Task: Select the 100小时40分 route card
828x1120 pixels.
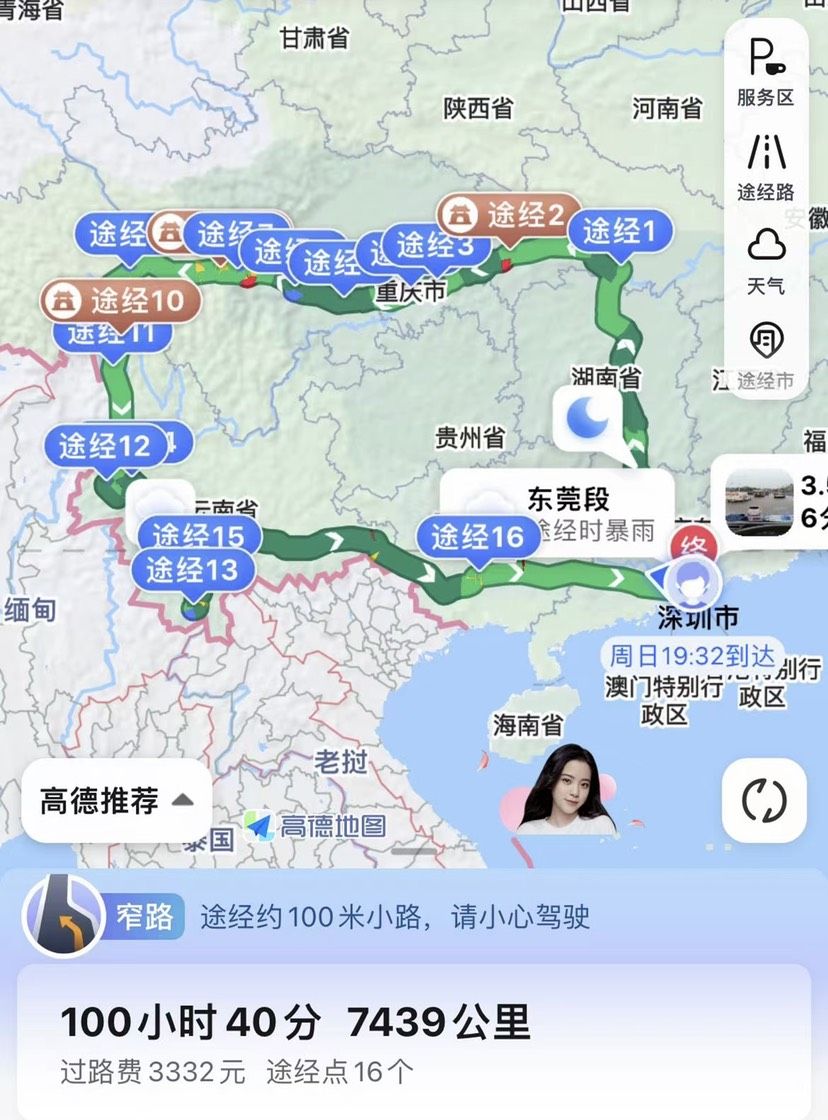Action: [413, 1040]
